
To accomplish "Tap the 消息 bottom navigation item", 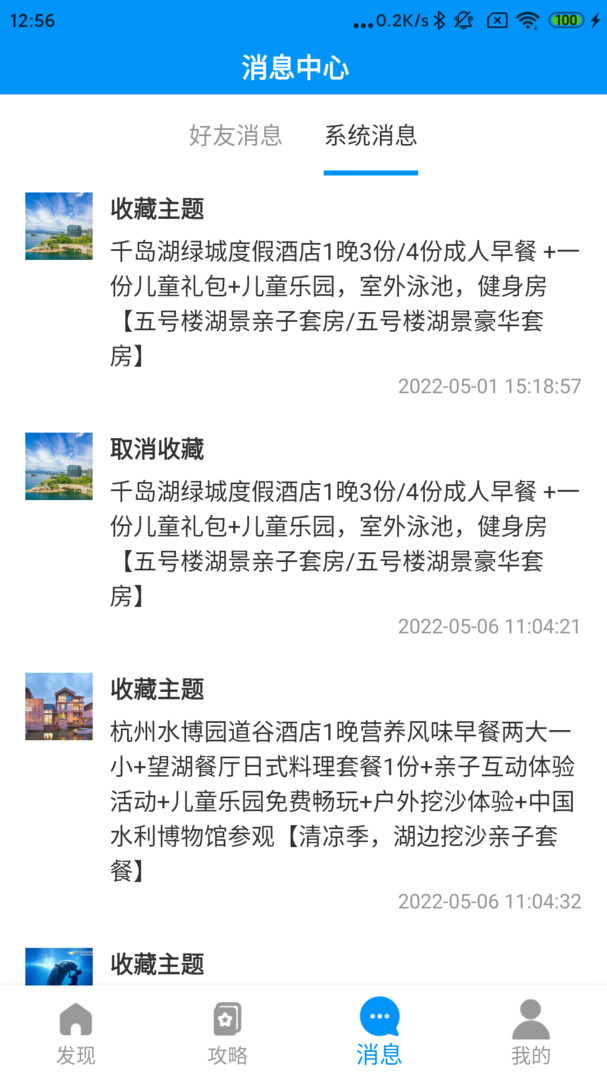I will 379,1033.
